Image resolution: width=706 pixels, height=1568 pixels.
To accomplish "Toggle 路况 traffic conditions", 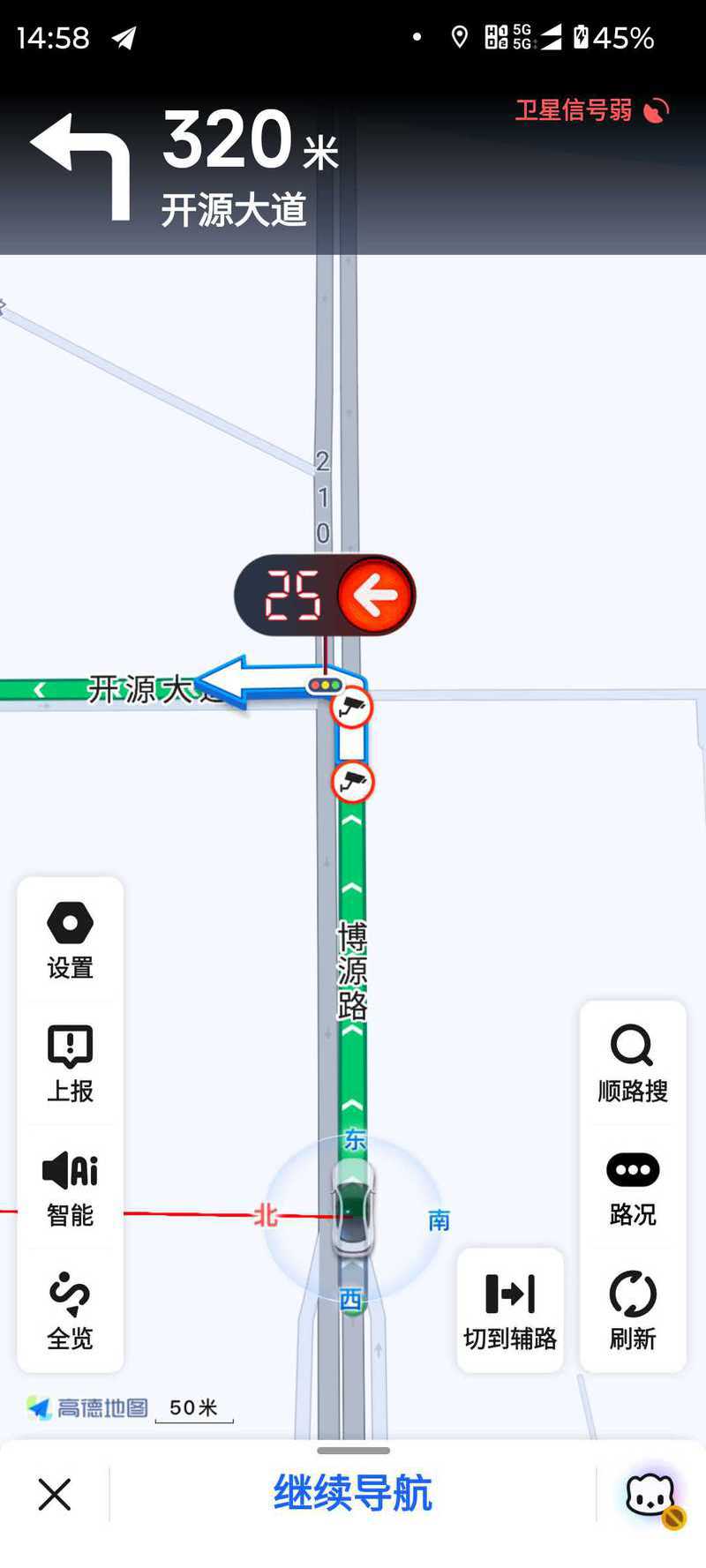I will [633, 1187].
